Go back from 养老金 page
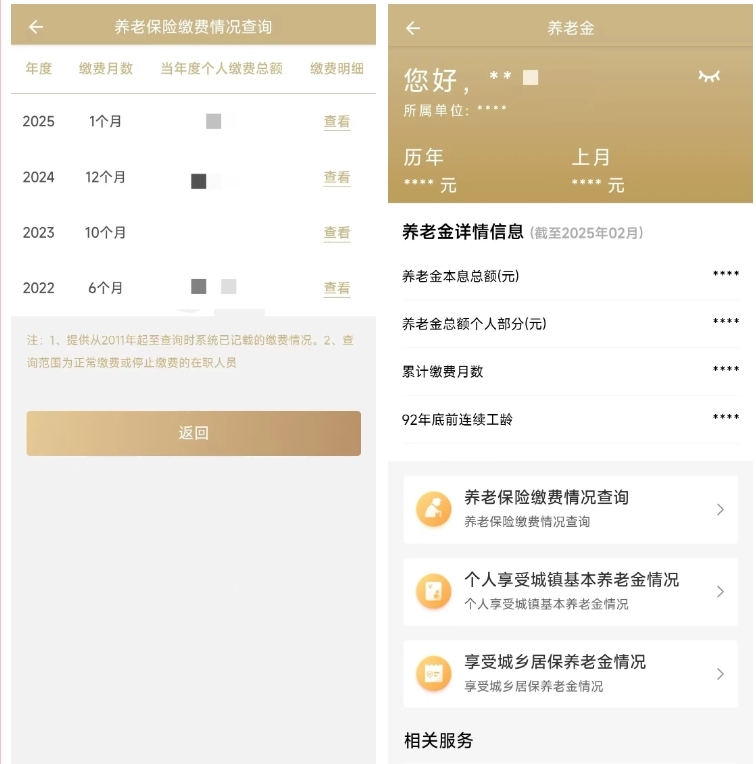756x764 pixels. [x=413, y=28]
